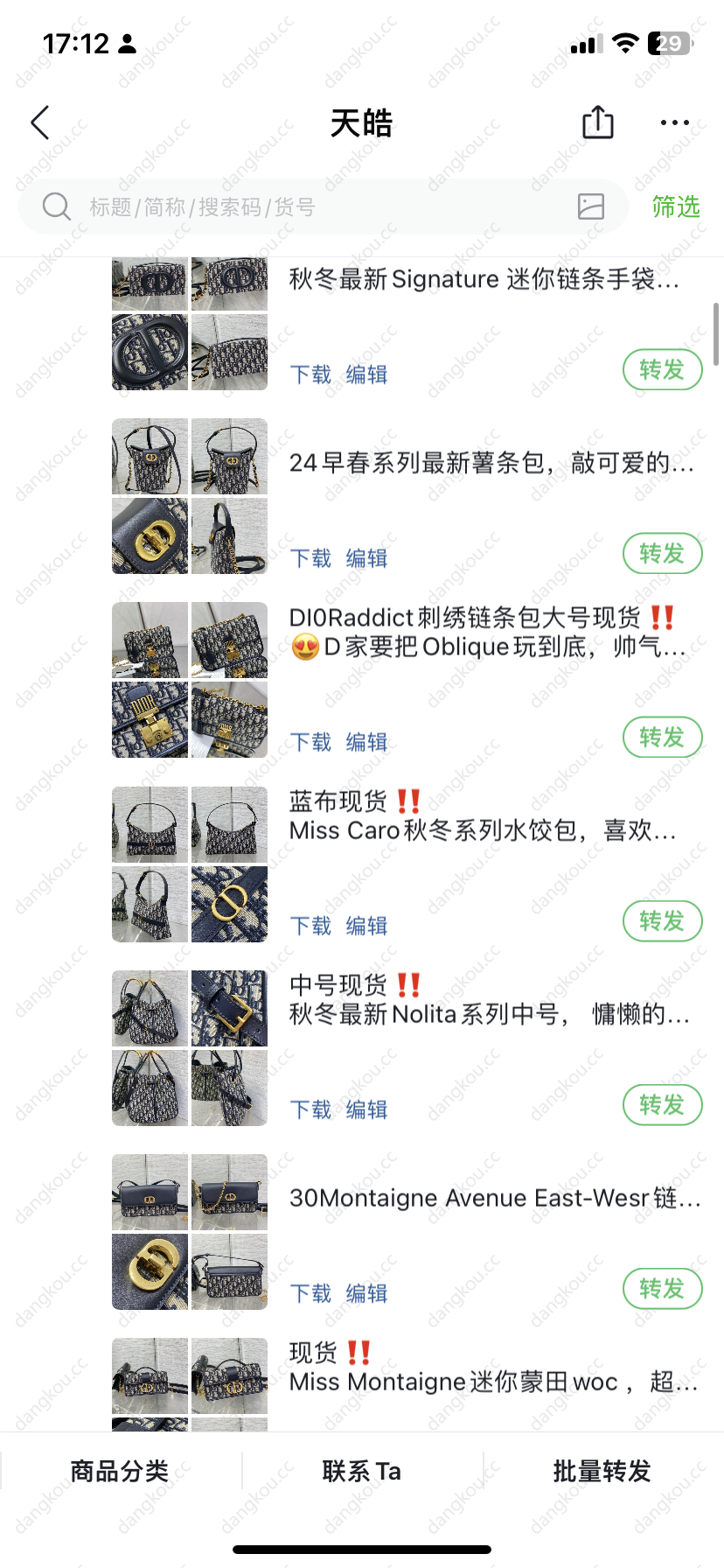Select 联系 Ta to contact seller
The width and height of the screenshot is (724, 1568).
361,1472
